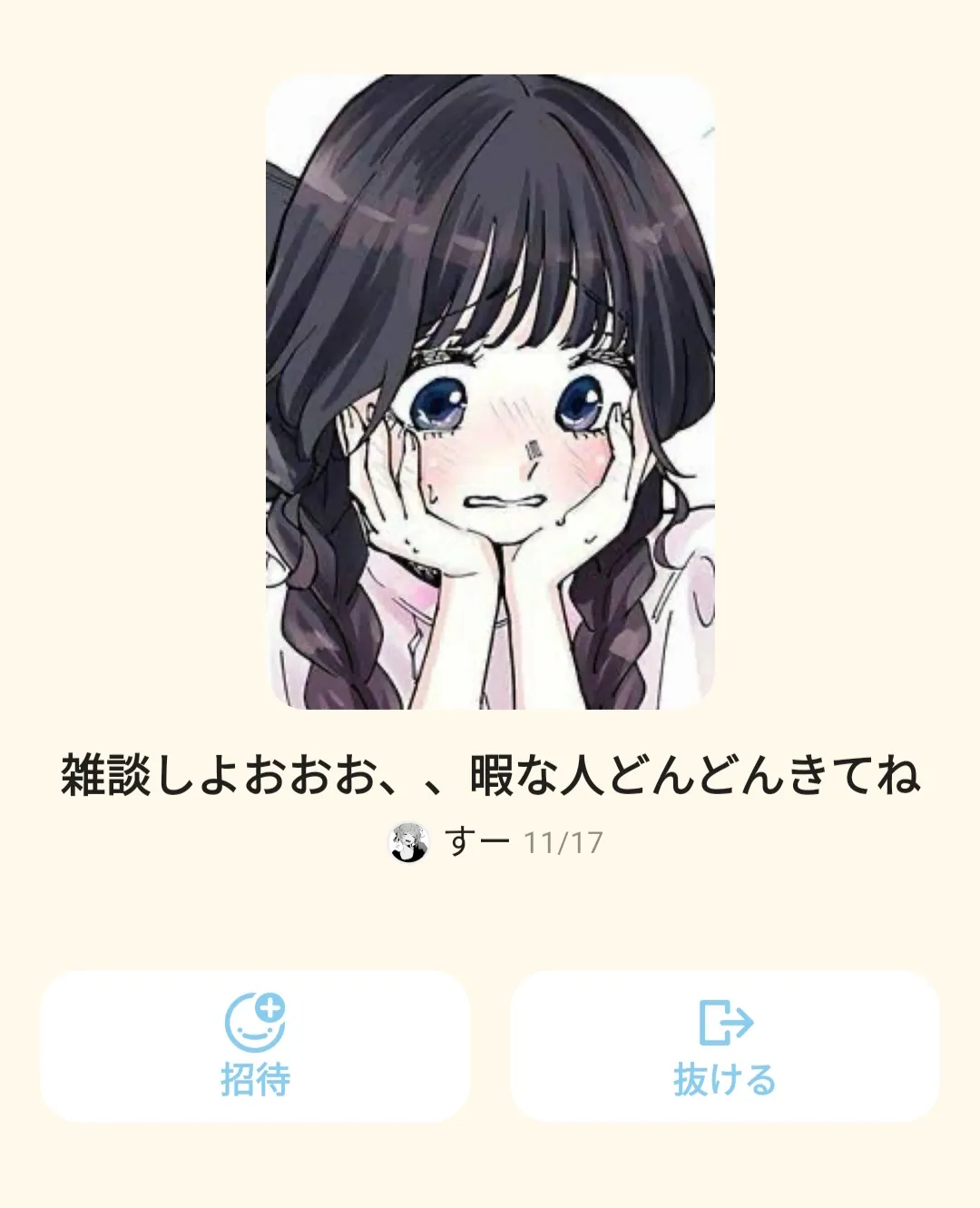Viewport: 980px width, 1208px height.
Task: Tap the 招待 invite button
Action: click(x=255, y=1046)
